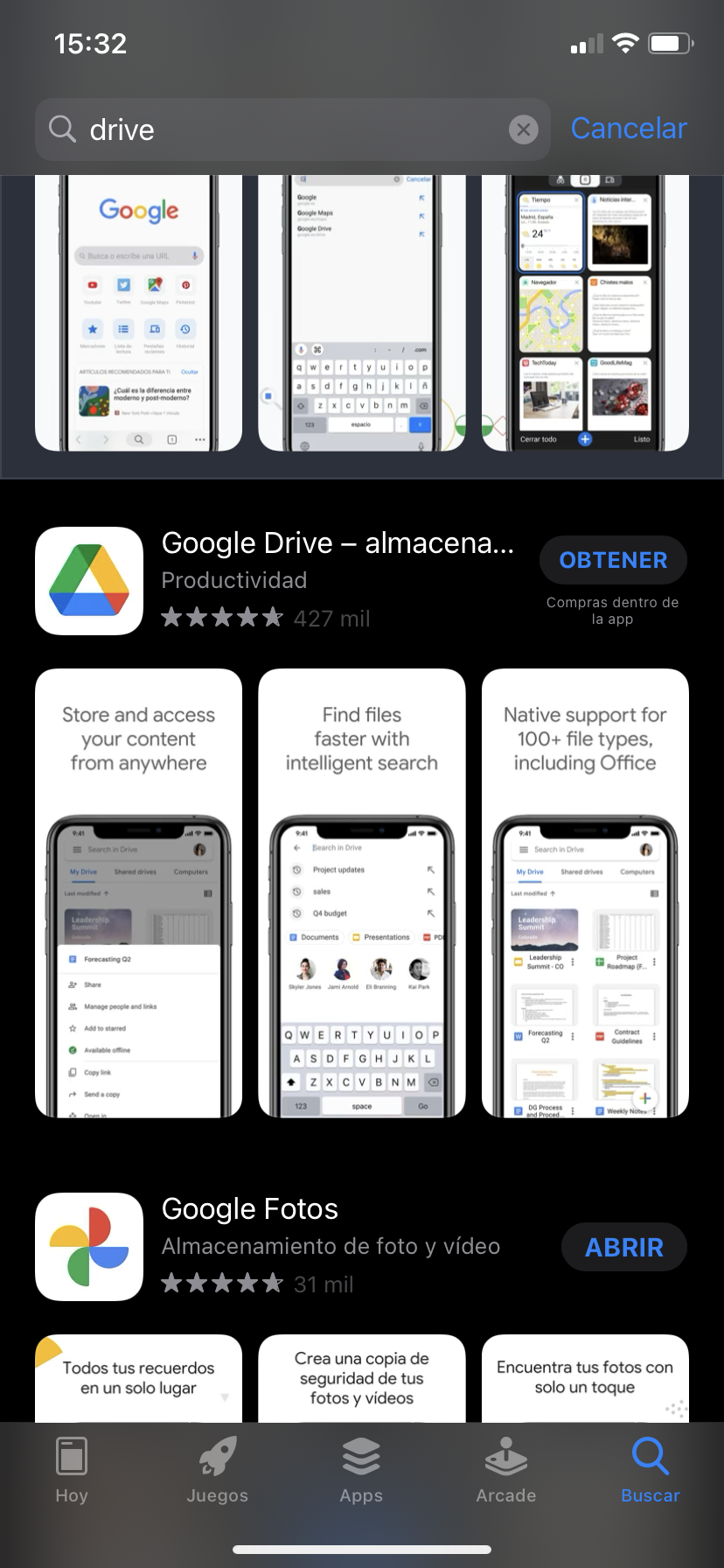Open the Arcade tab
This screenshot has height=1568, width=724.
[x=506, y=1470]
